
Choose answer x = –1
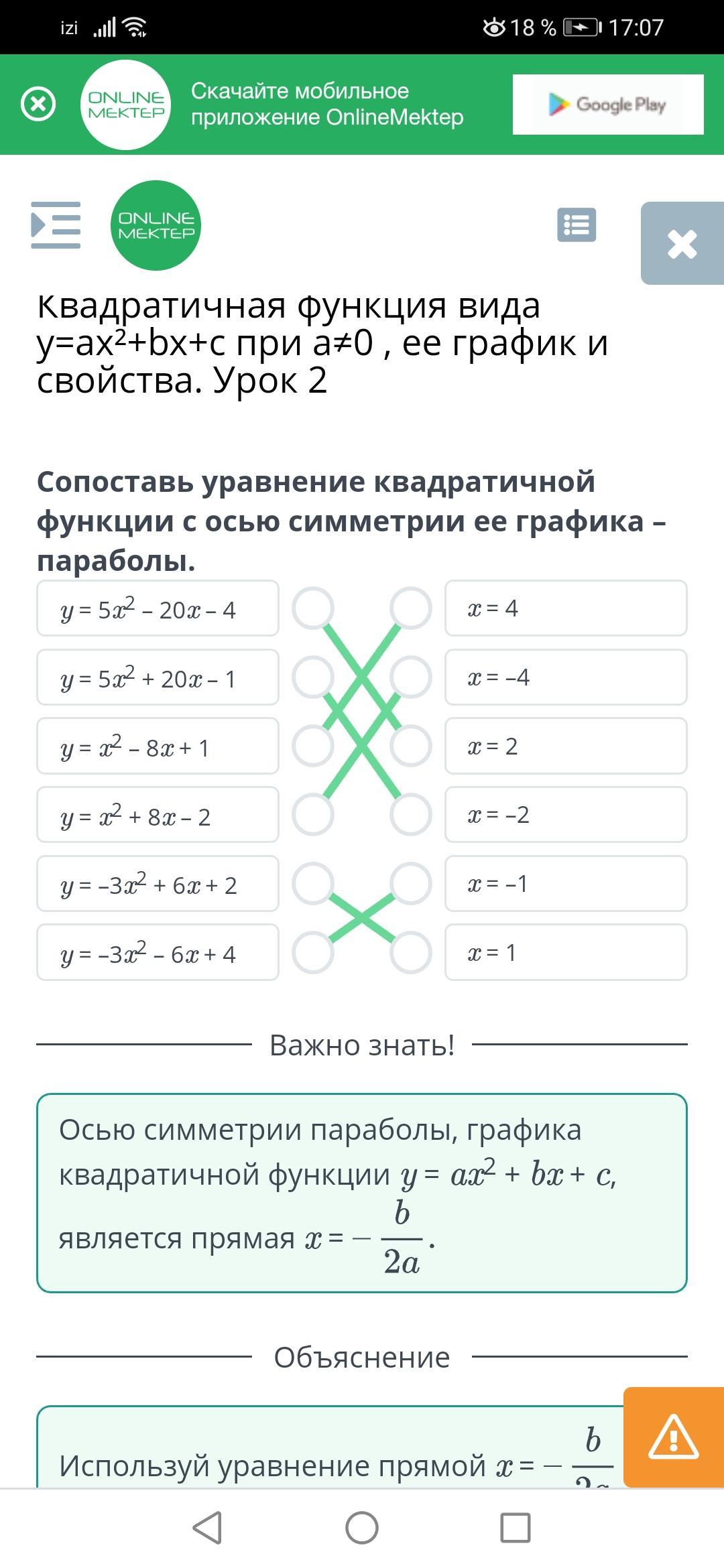click(x=566, y=884)
